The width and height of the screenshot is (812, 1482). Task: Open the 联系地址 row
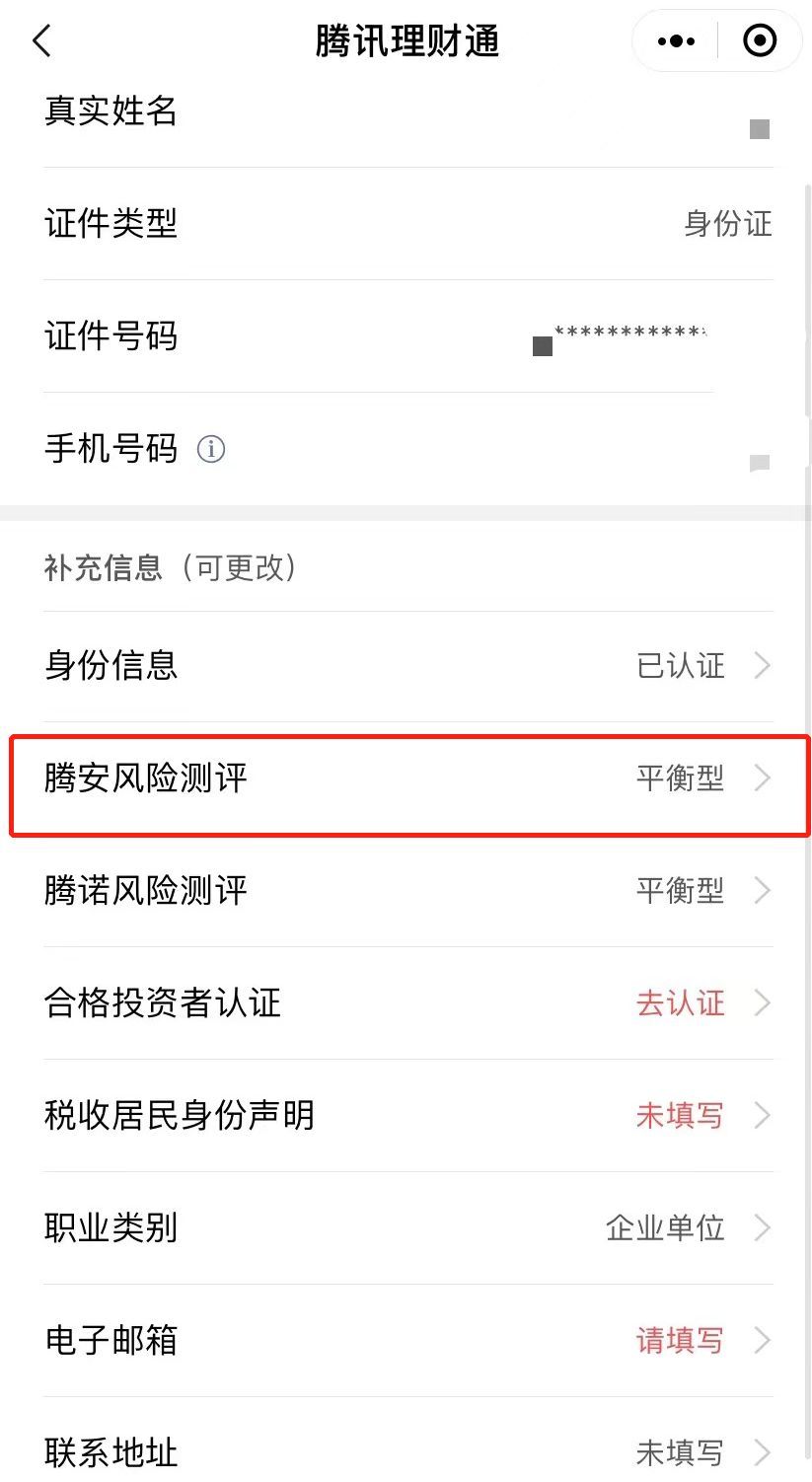406,1451
